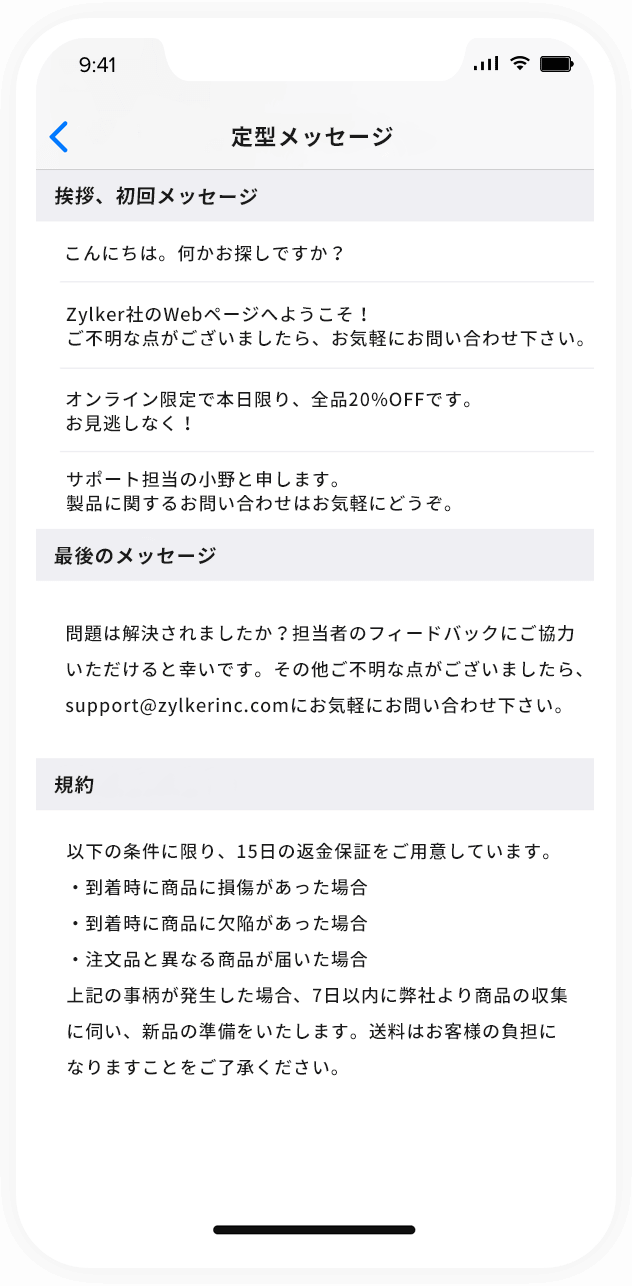Go back from the 定型メッセージ screen
The image size is (632, 1286).
pyautogui.click(x=59, y=137)
